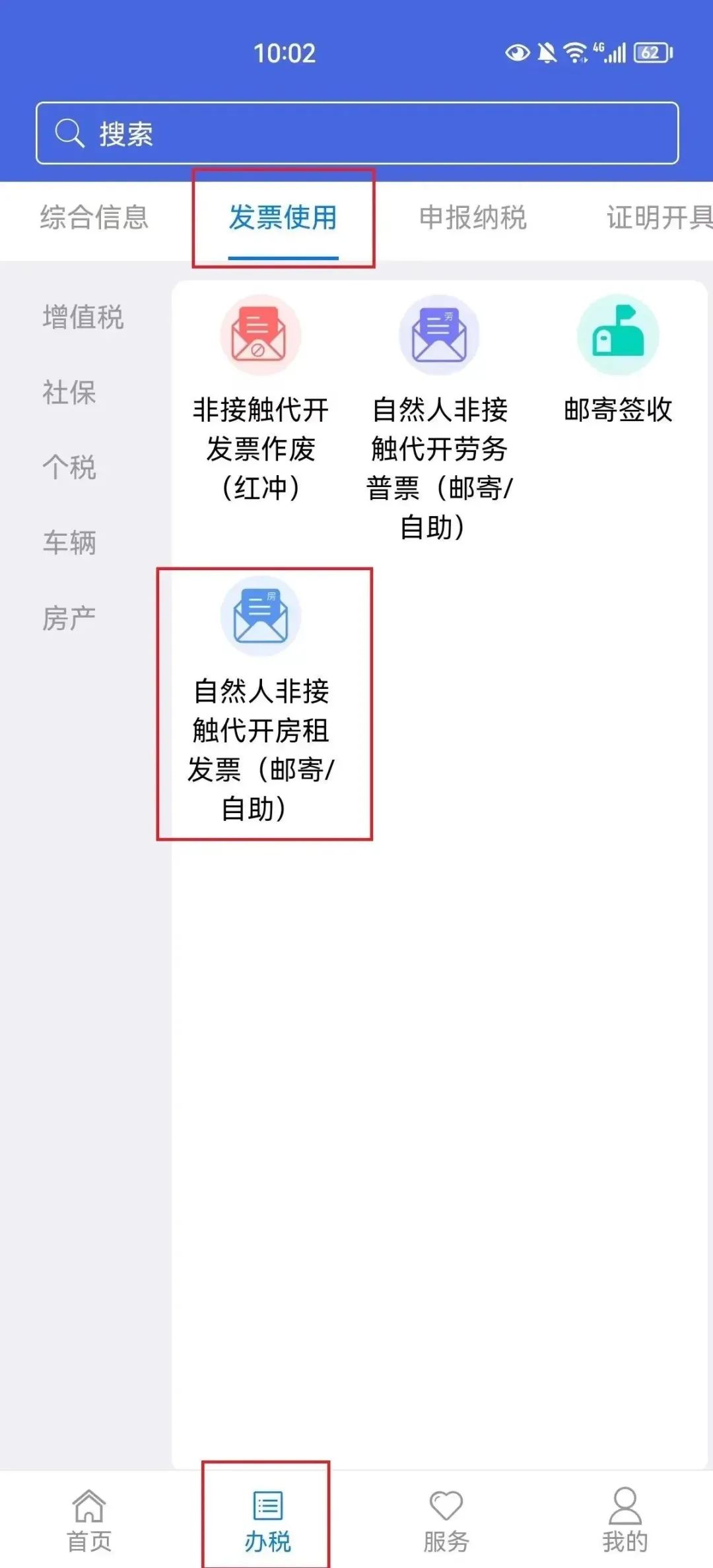The height and width of the screenshot is (1568, 713).
Task: Go to the 首页 bottom tab
Action: coord(89,1520)
